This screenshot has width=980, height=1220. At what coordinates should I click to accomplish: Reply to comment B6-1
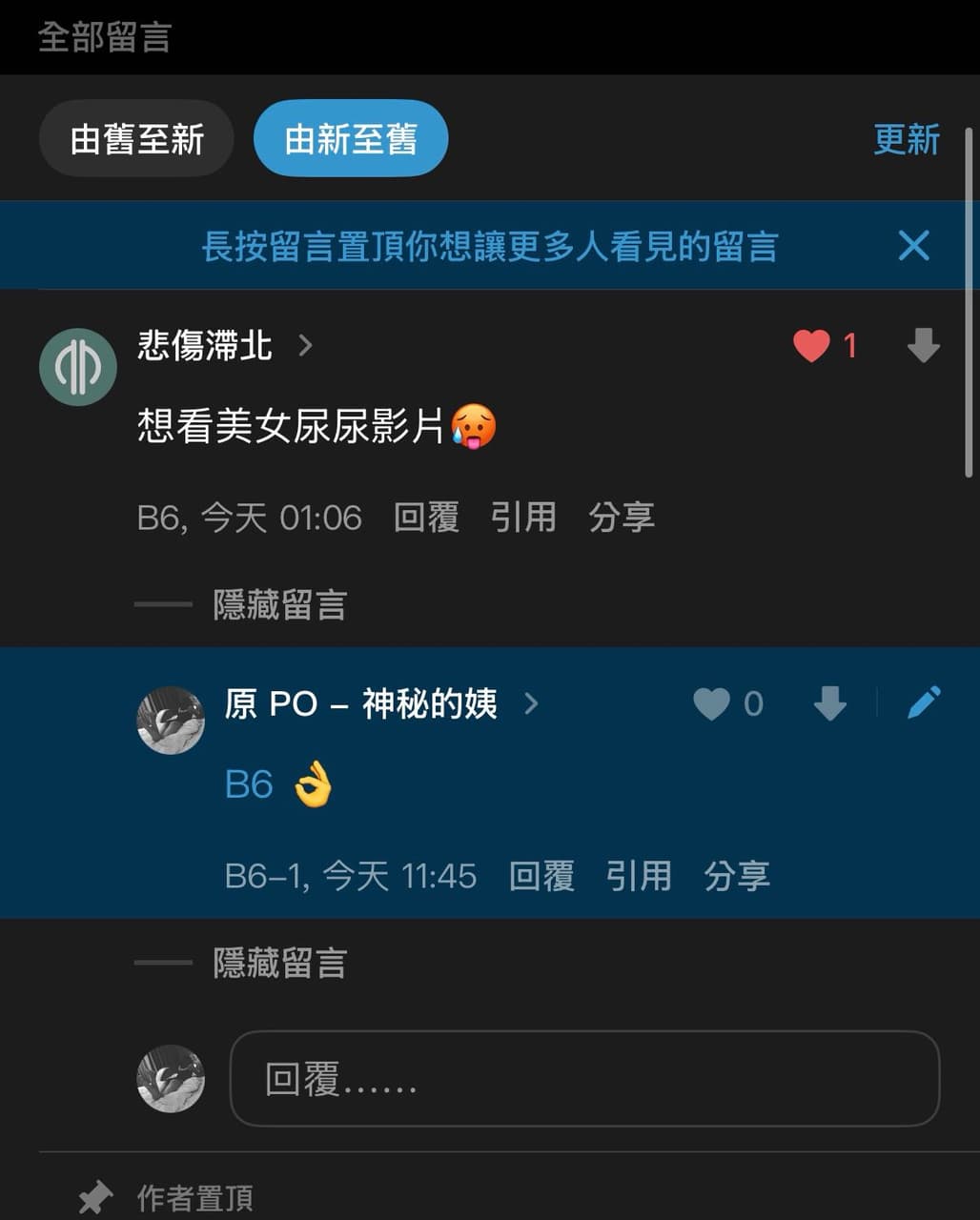point(541,876)
